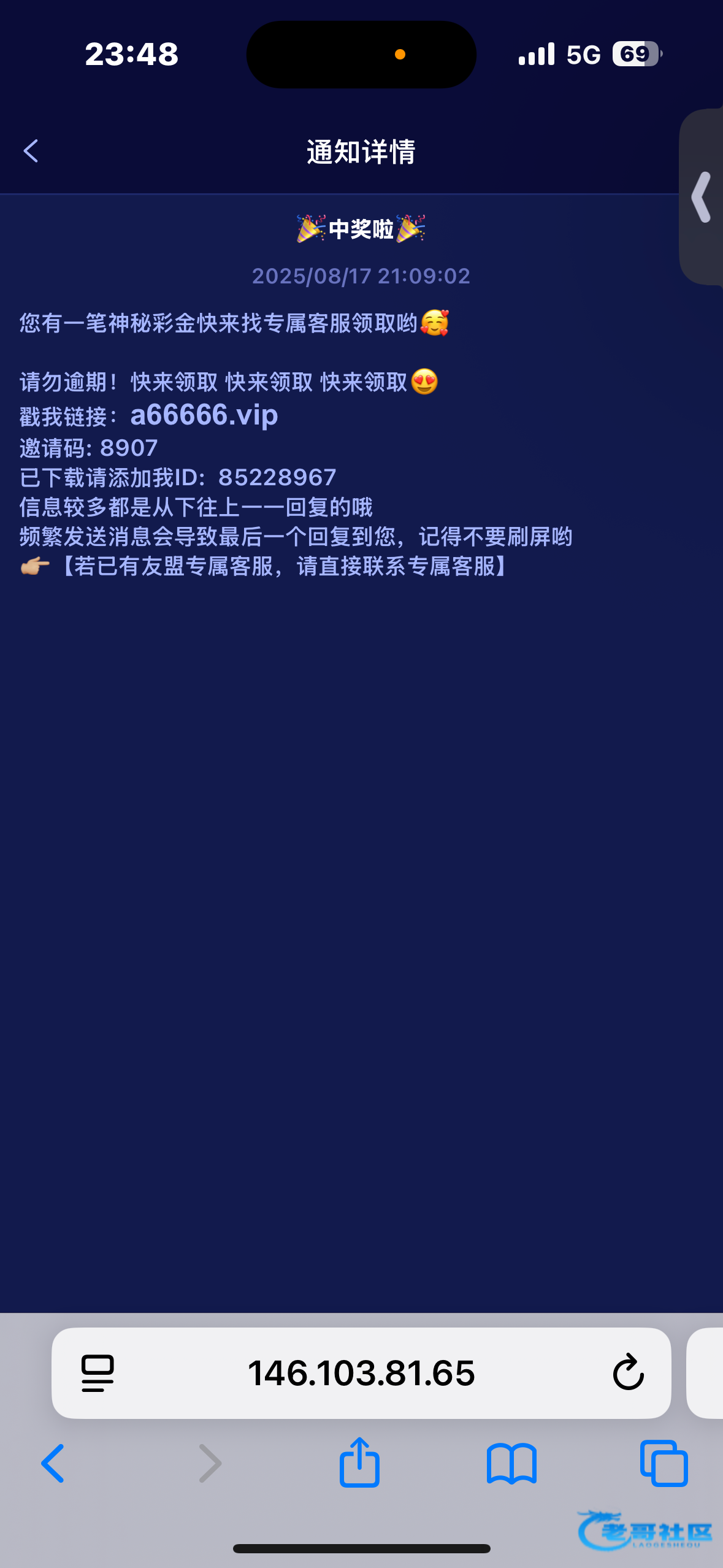Open the a66666.vip link
This screenshot has height=1568, width=723.
tap(204, 415)
